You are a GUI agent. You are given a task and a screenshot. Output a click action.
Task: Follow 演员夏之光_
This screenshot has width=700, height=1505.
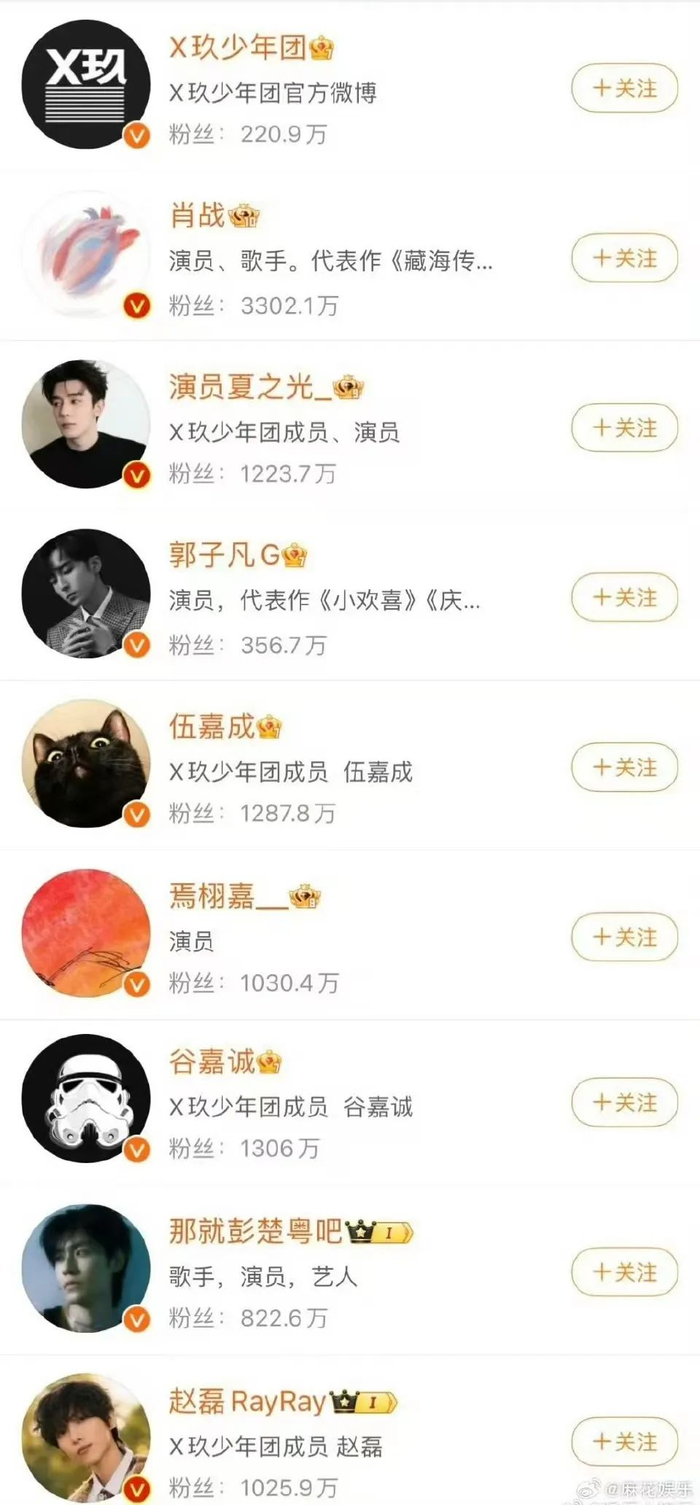click(625, 428)
